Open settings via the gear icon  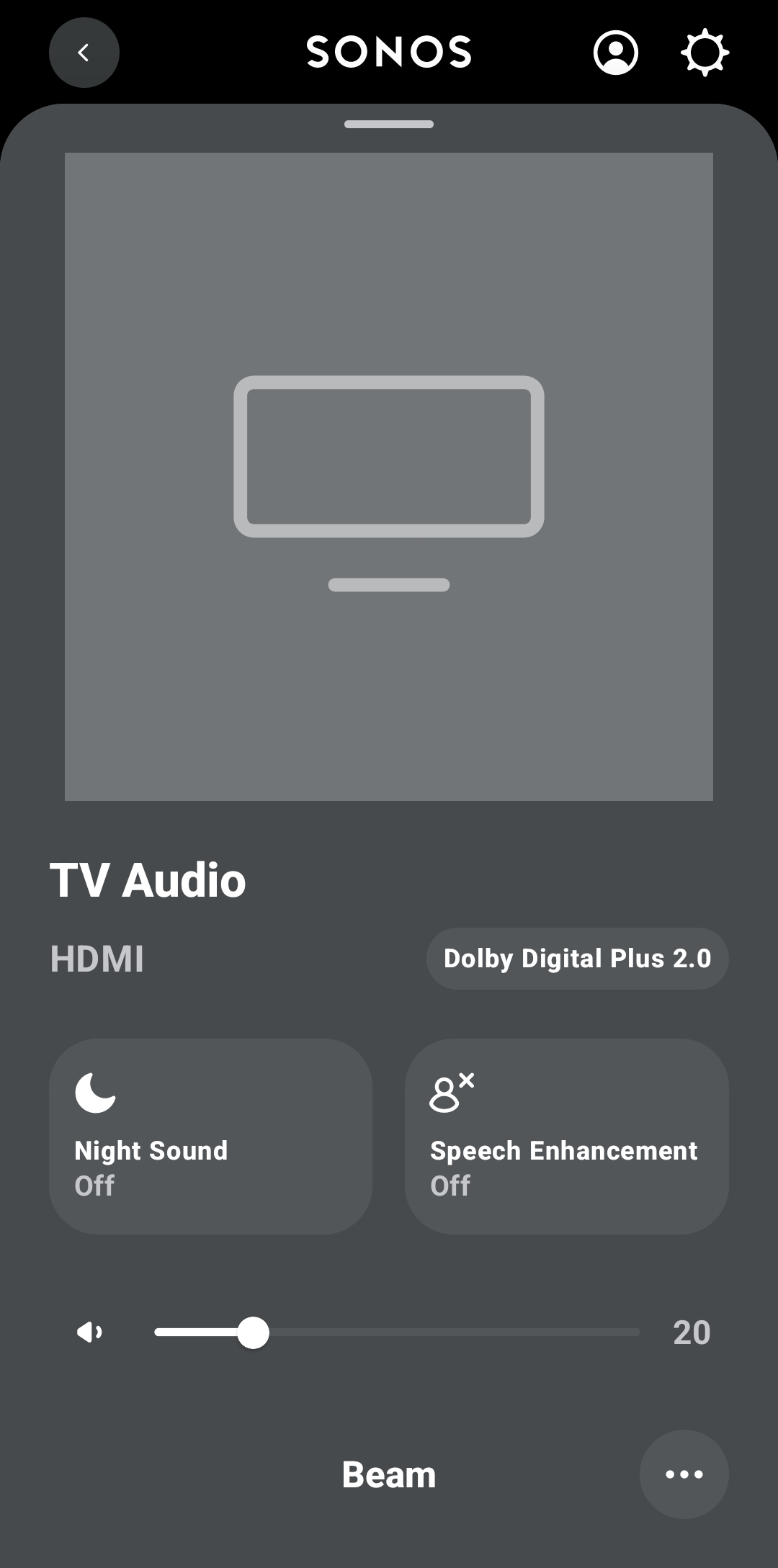click(x=705, y=53)
